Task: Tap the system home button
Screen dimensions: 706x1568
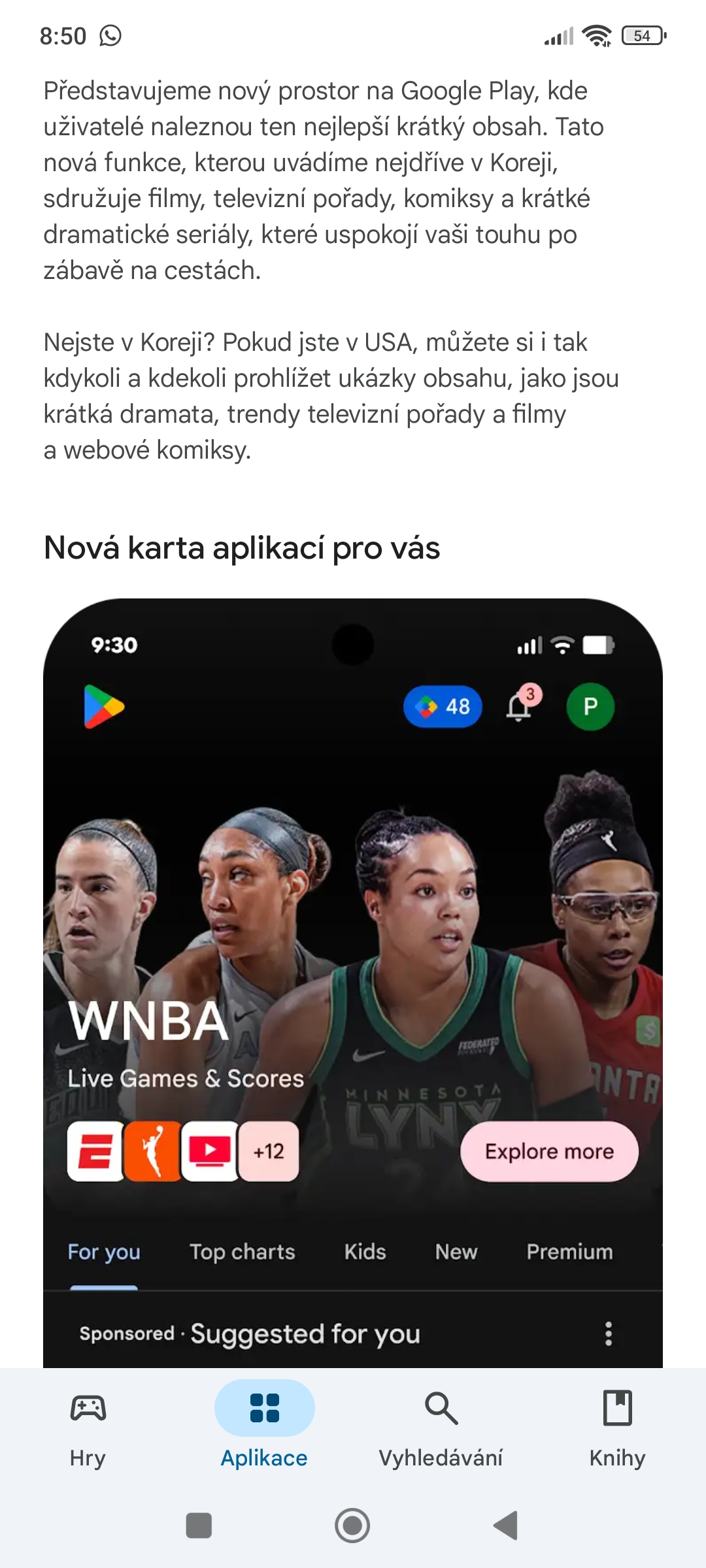Action: (352, 1526)
